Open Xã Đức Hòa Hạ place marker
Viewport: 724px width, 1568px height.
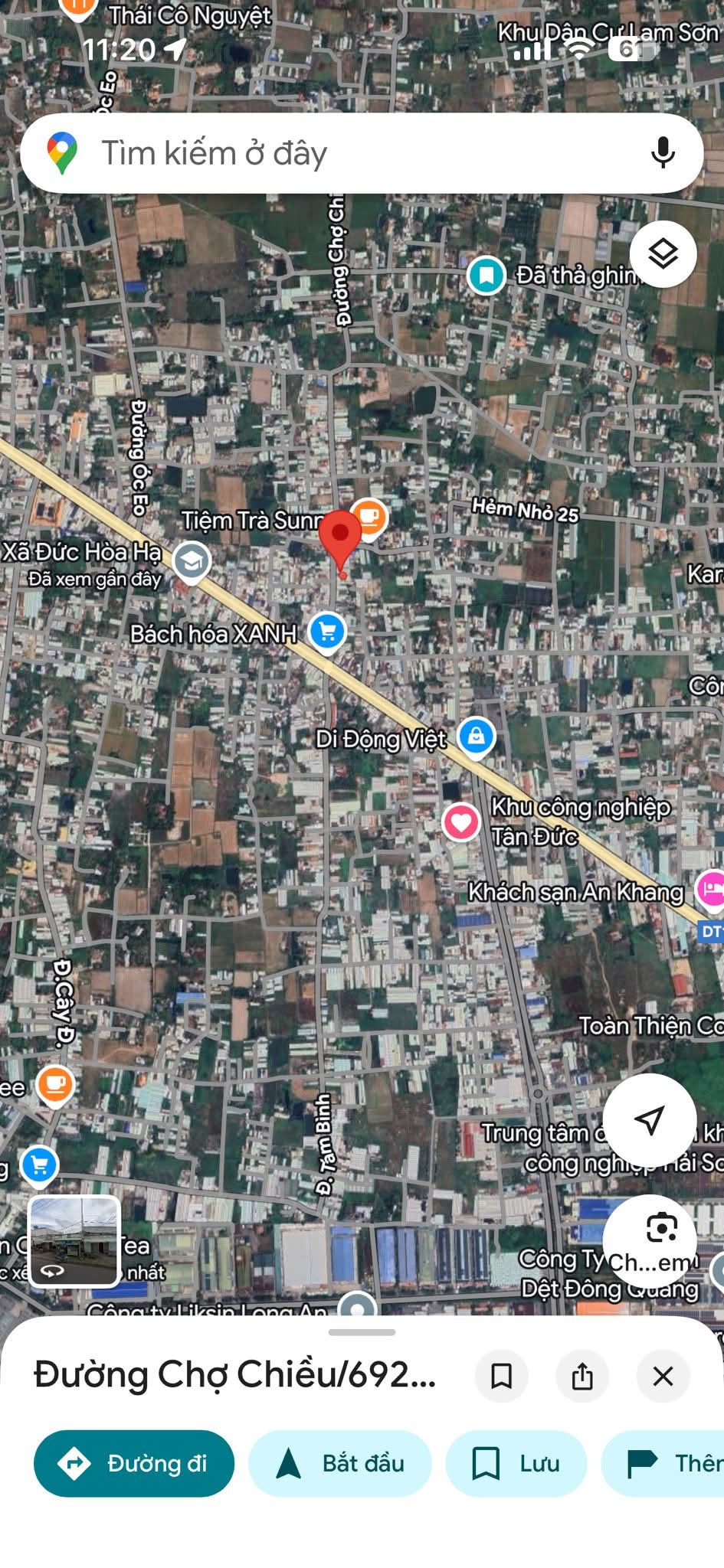[191, 563]
